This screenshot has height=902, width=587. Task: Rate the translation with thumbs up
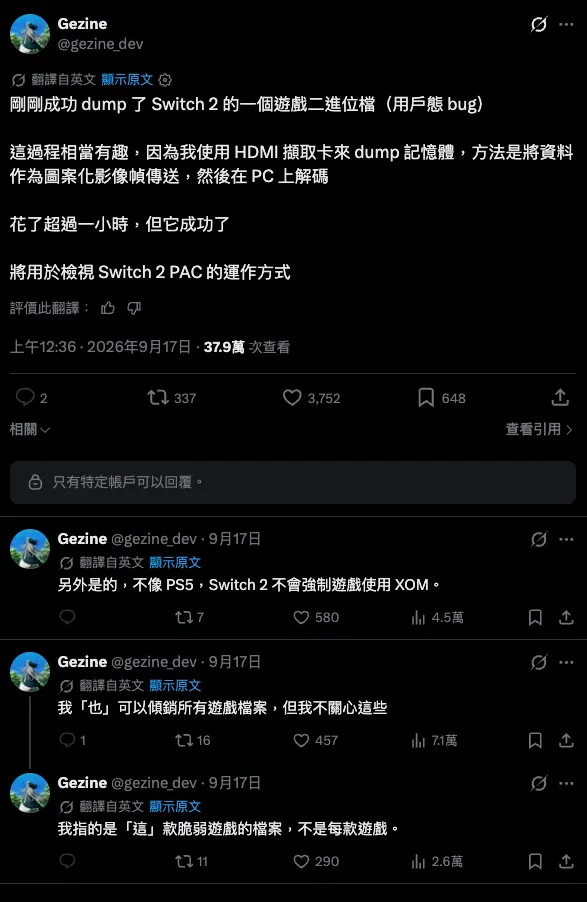point(108,308)
